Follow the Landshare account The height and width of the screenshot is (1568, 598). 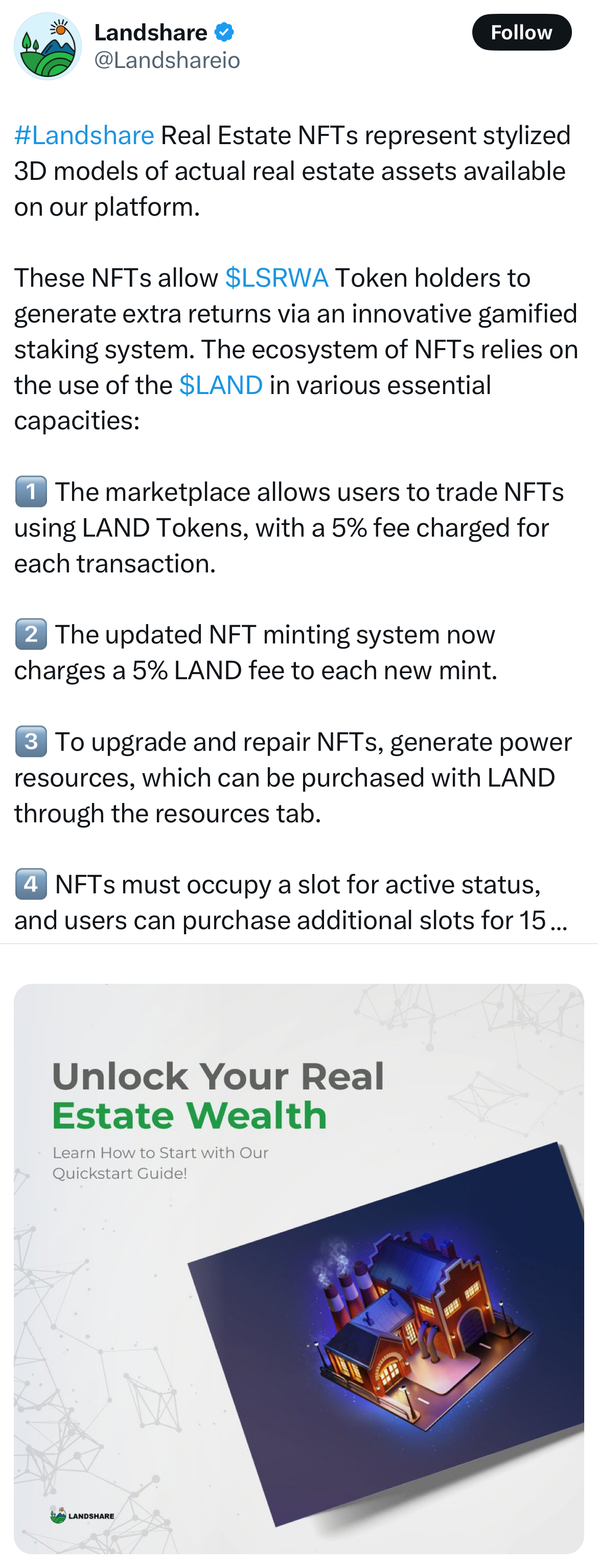coord(521,32)
